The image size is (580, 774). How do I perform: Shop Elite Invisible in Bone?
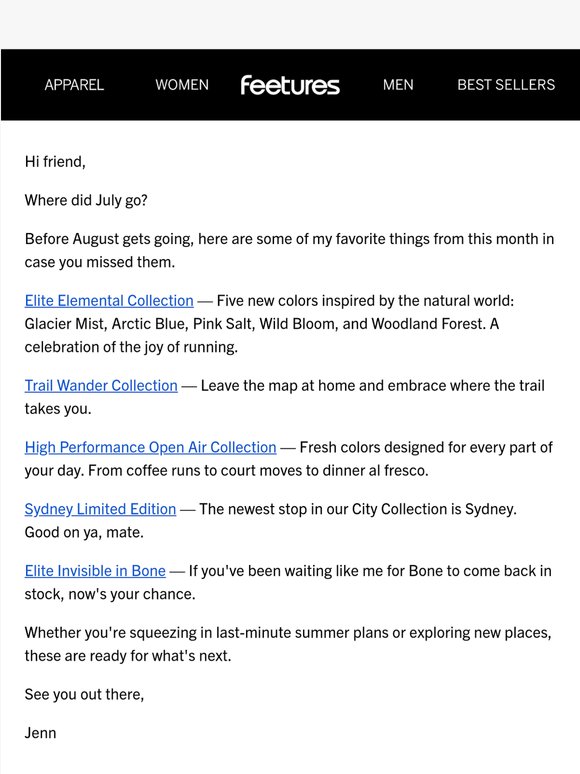click(95, 571)
